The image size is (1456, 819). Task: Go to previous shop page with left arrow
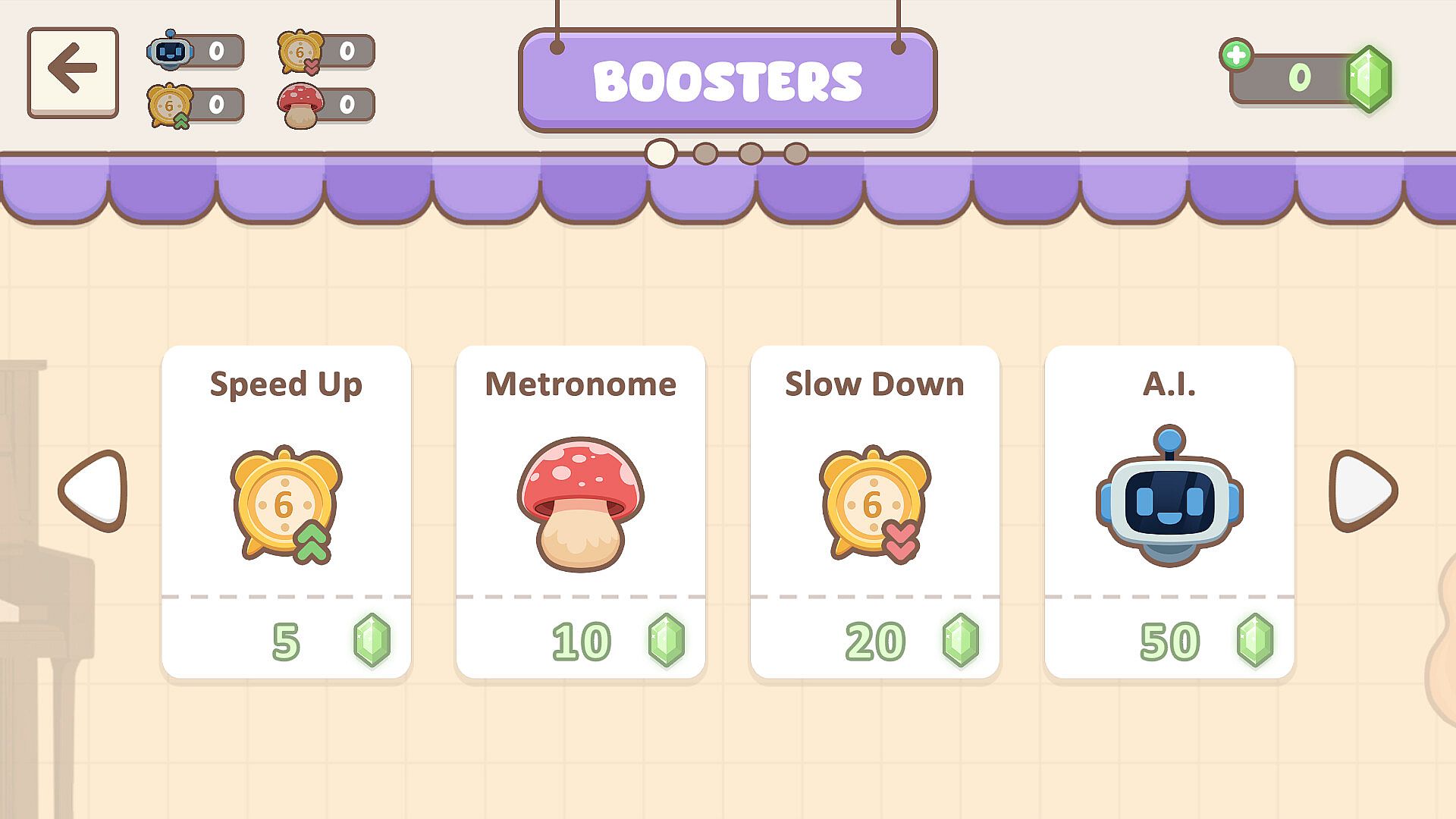click(94, 491)
